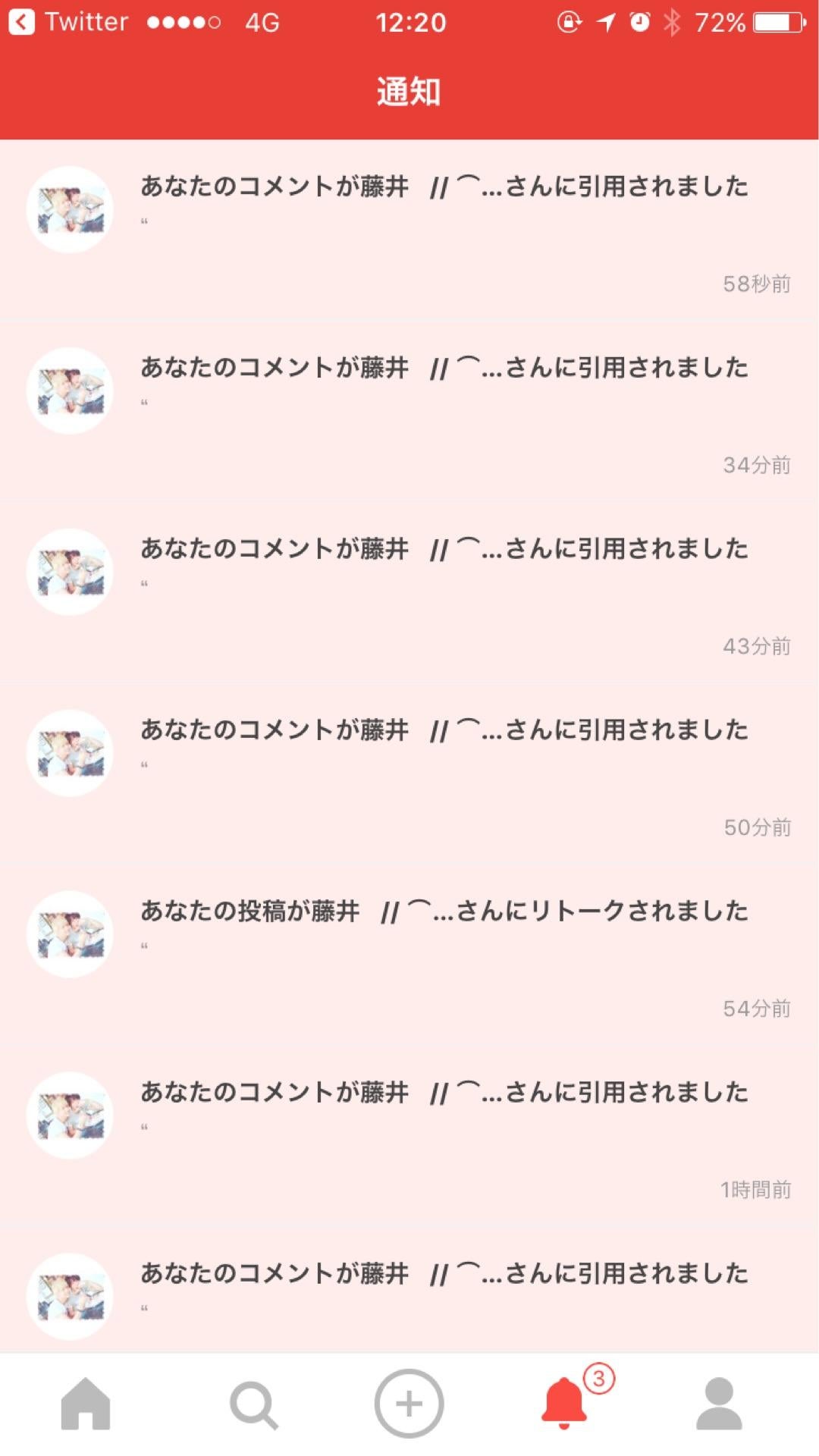Tap the 43分前 timestamp
This screenshot has height=1456, width=819.
coord(755,647)
